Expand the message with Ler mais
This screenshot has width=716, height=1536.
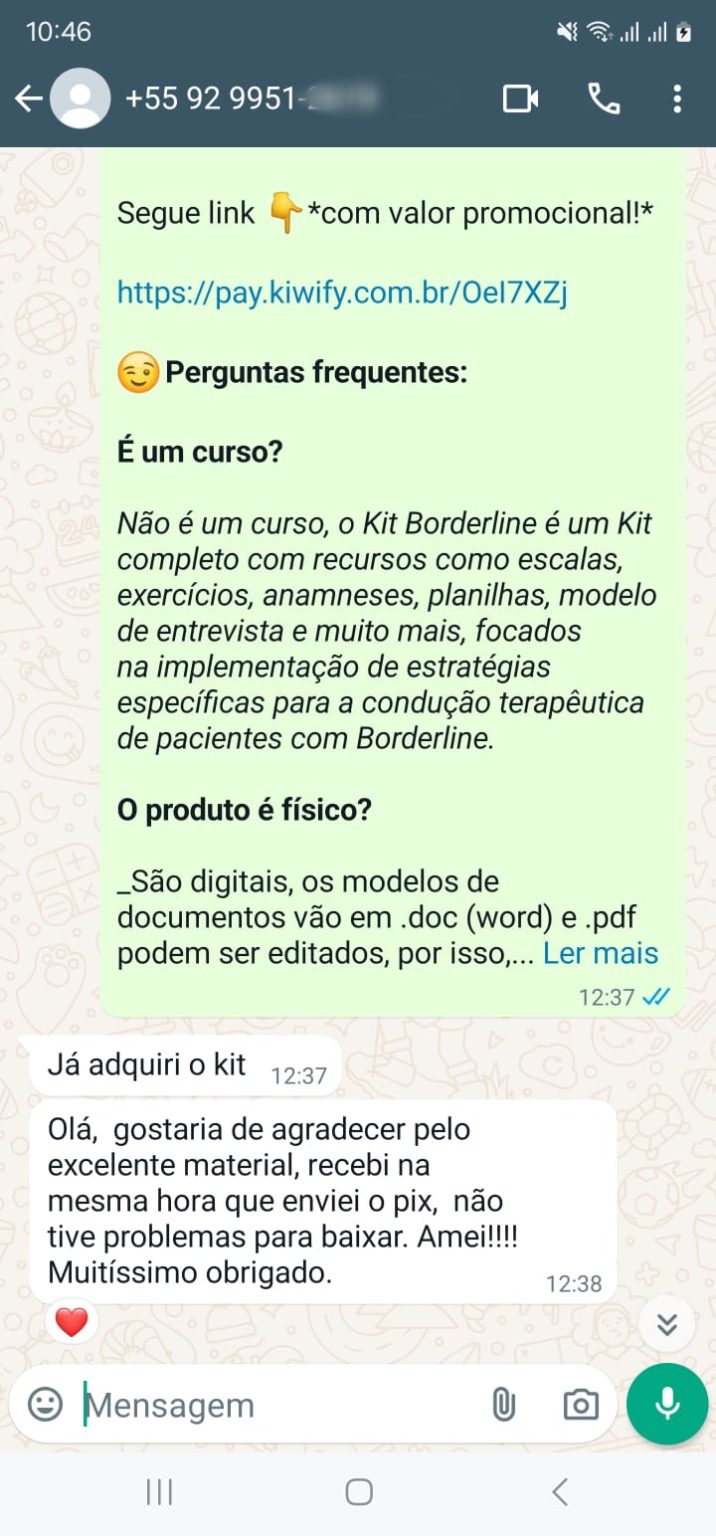click(600, 953)
